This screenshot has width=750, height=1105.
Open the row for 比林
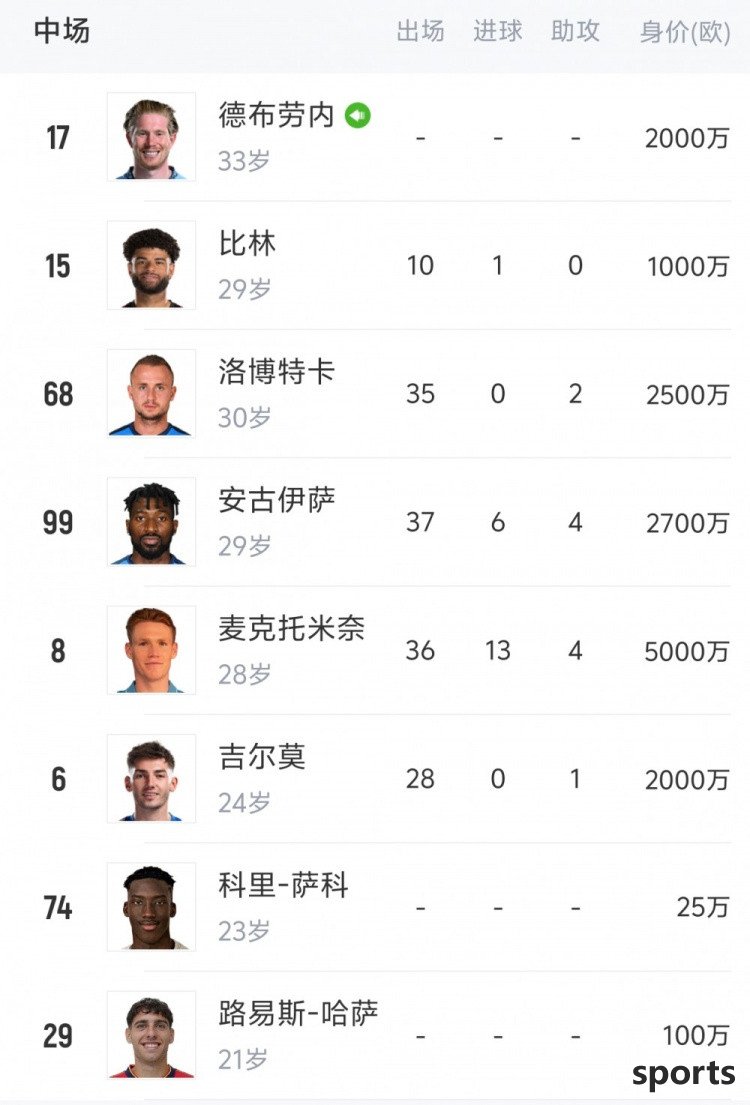(247, 245)
